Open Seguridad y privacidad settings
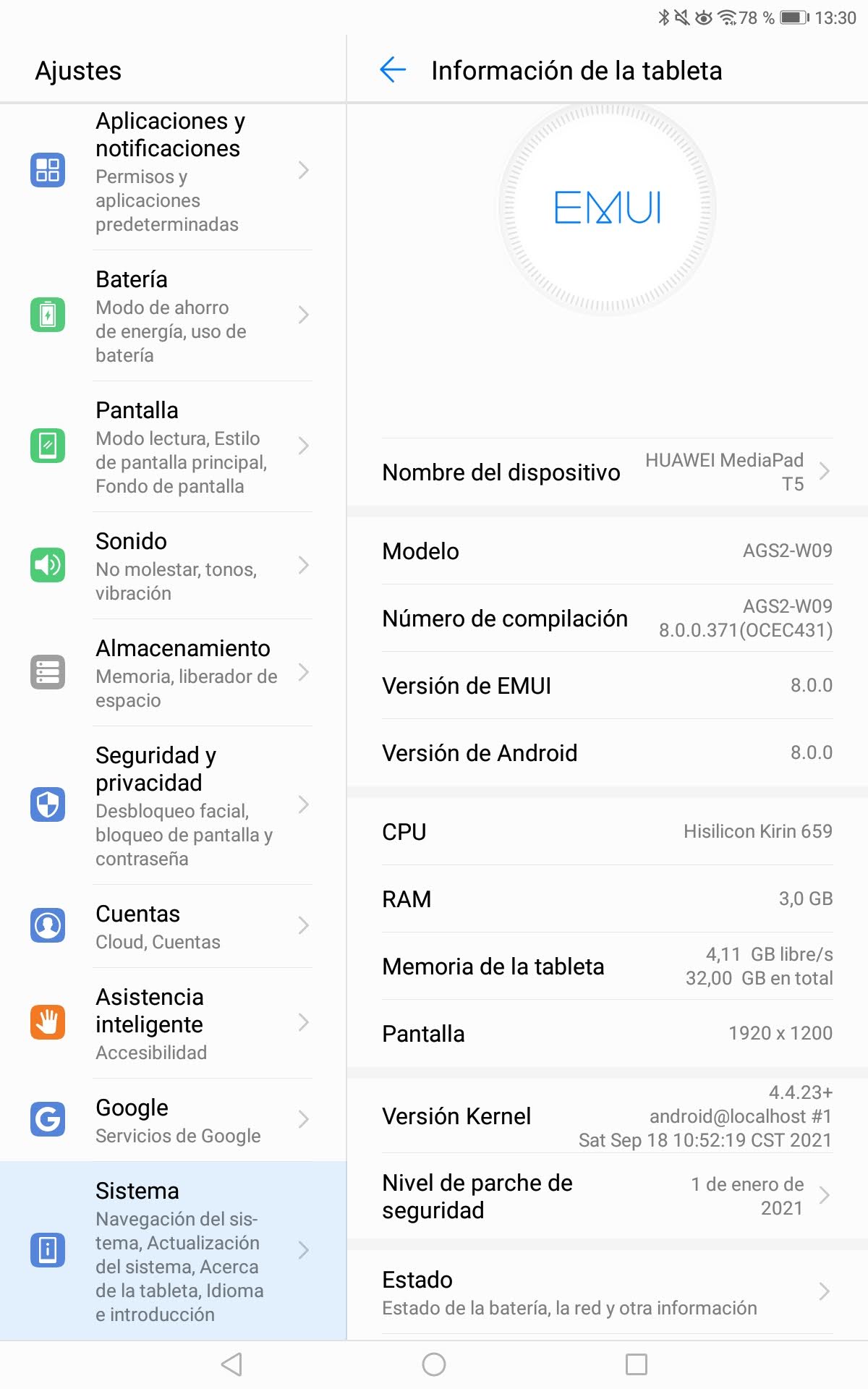This screenshot has width=868, height=1389. click(x=173, y=805)
